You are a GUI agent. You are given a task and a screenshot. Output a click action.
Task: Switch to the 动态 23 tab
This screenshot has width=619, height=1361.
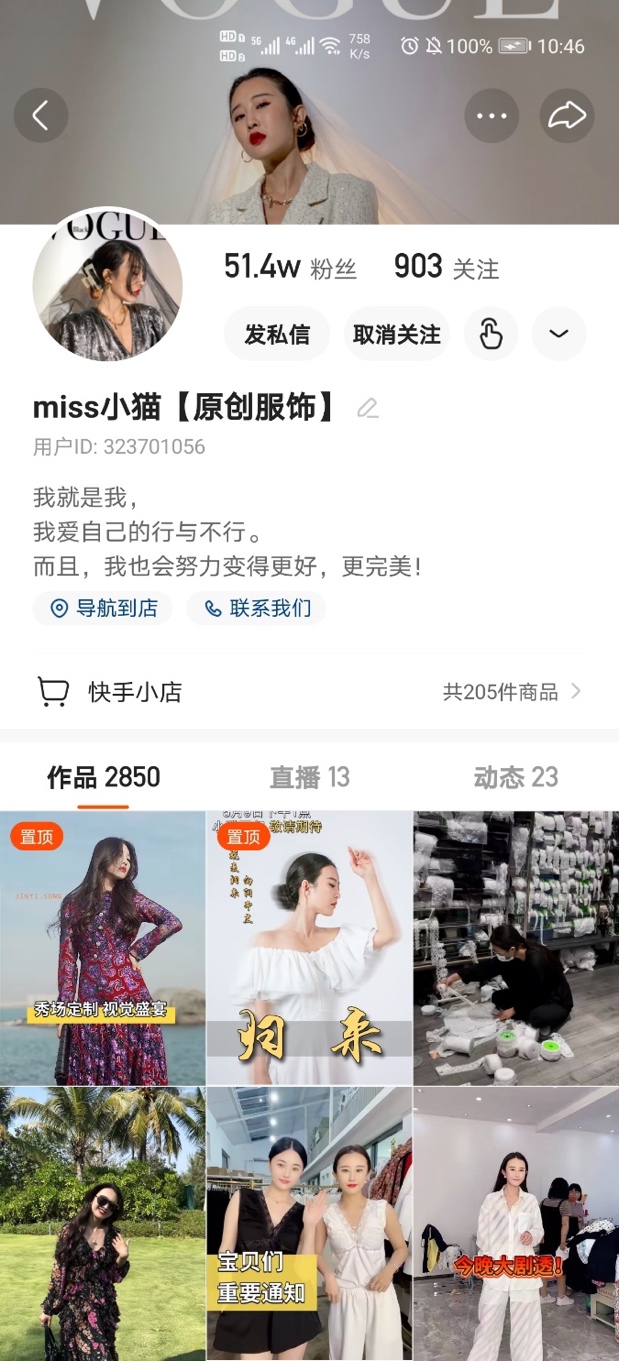click(515, 777)
